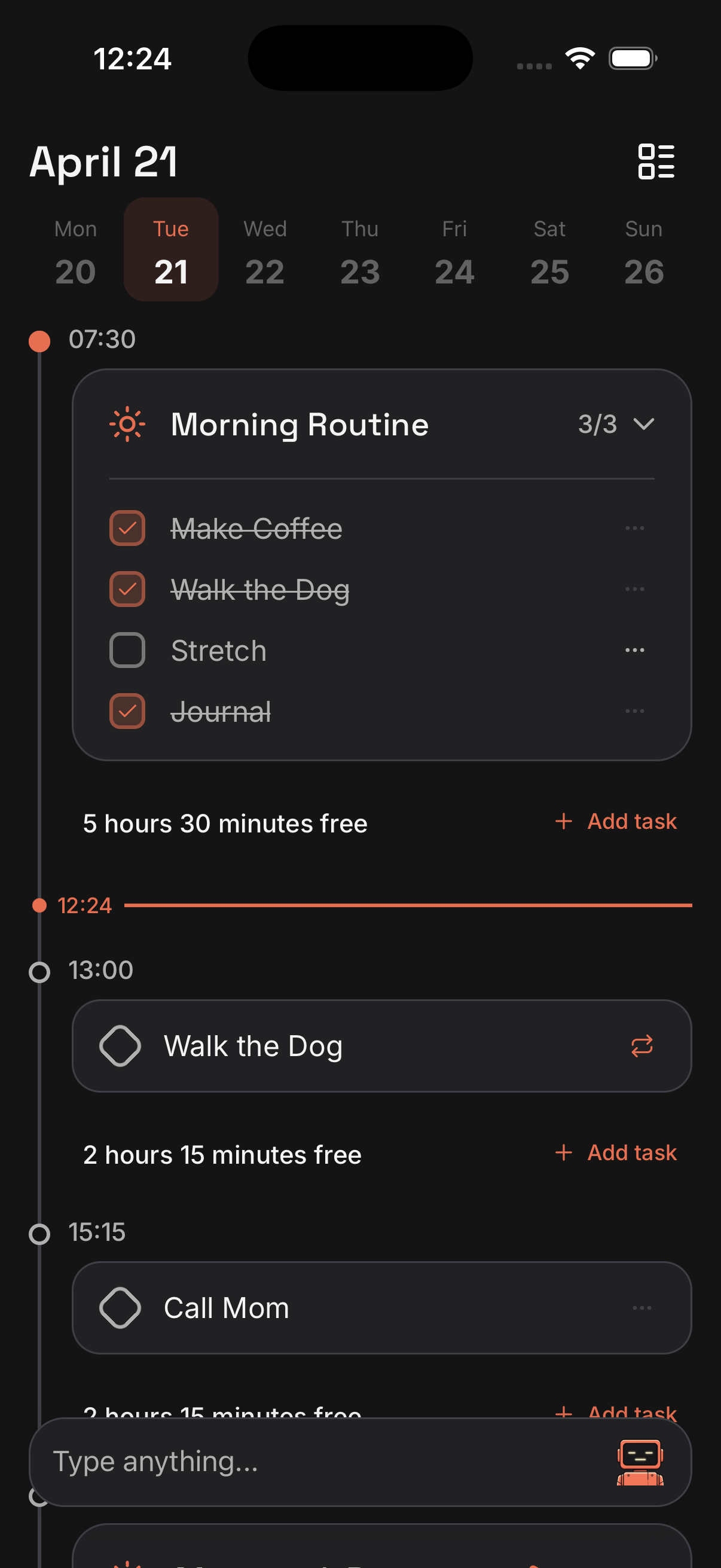Collapse the Morning Routine card
Screen dimensions: 721x1568
click(x=643, y=423)
